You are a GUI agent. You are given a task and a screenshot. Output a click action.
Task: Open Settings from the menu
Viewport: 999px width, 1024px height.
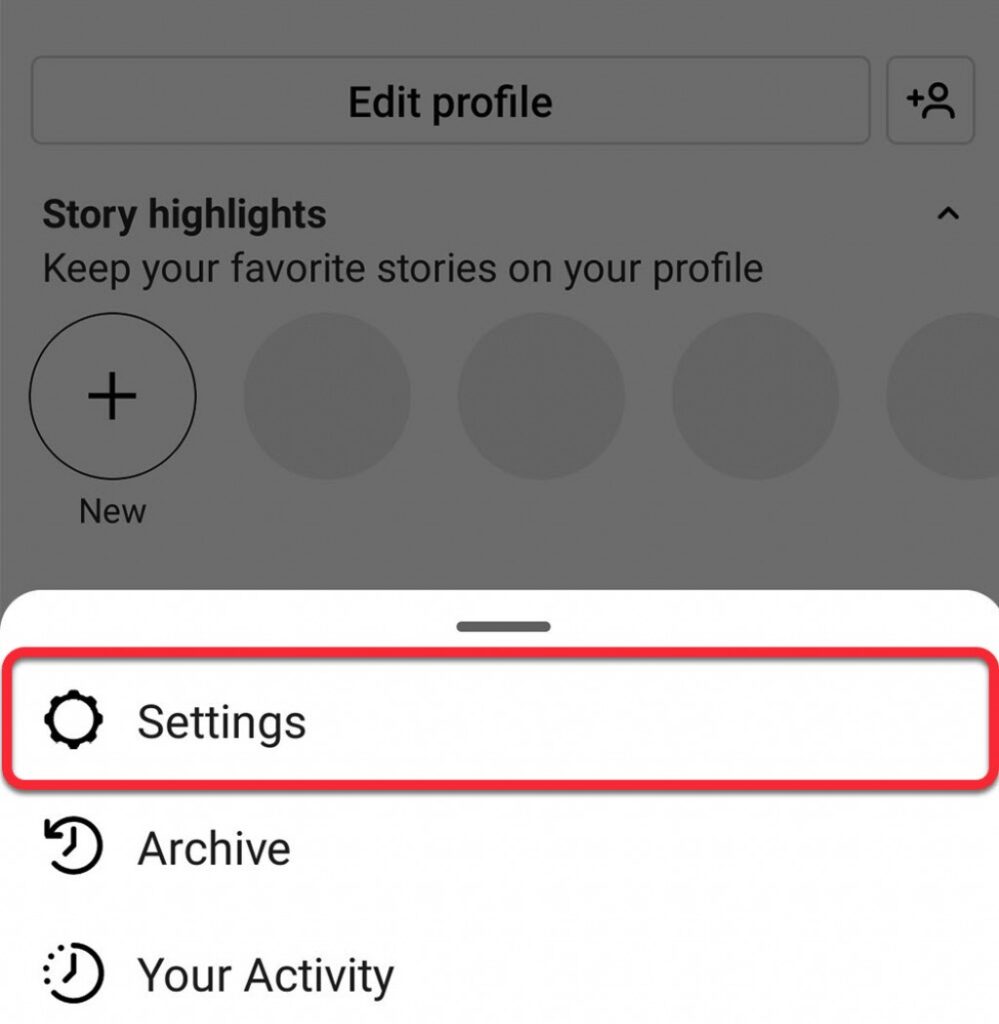point(221,721)
